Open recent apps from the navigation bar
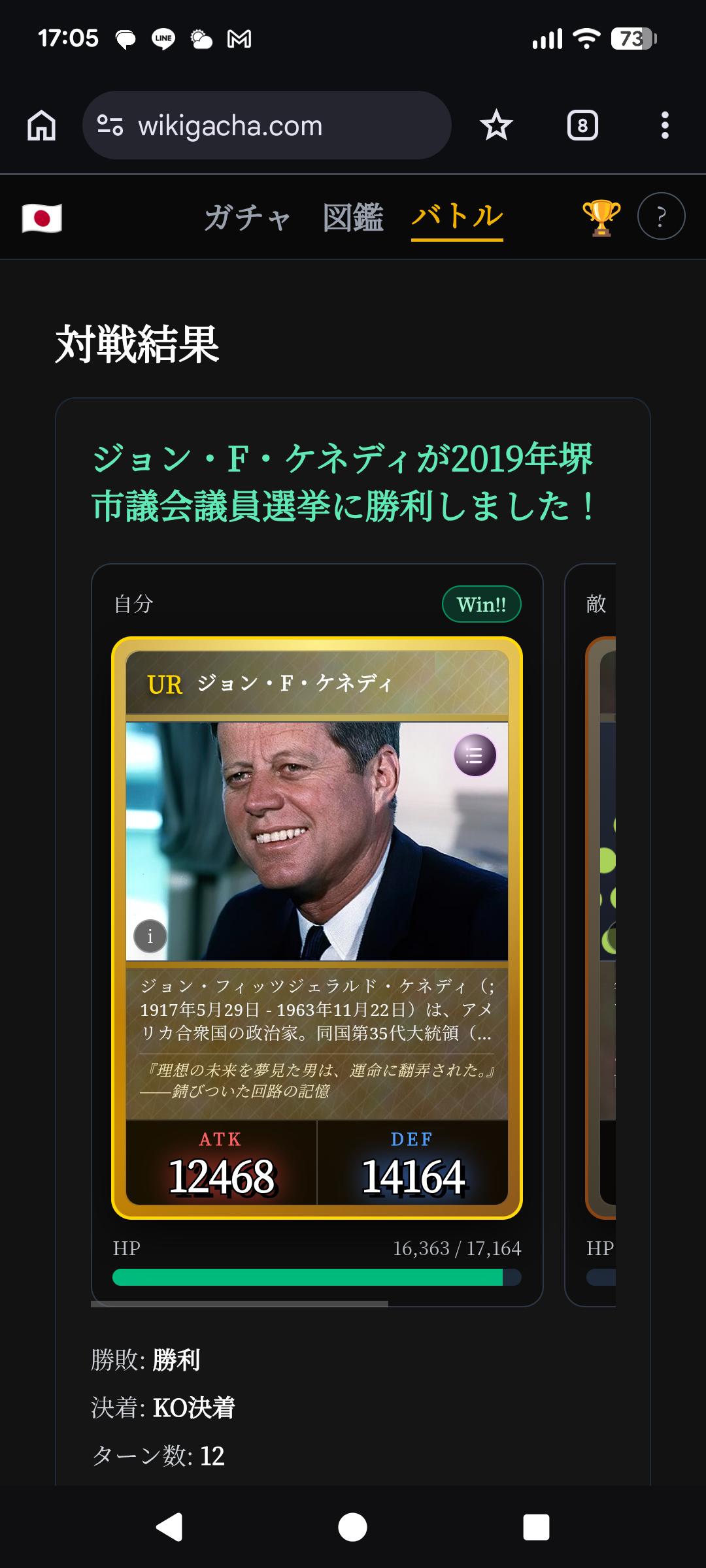 [536, 1527]
